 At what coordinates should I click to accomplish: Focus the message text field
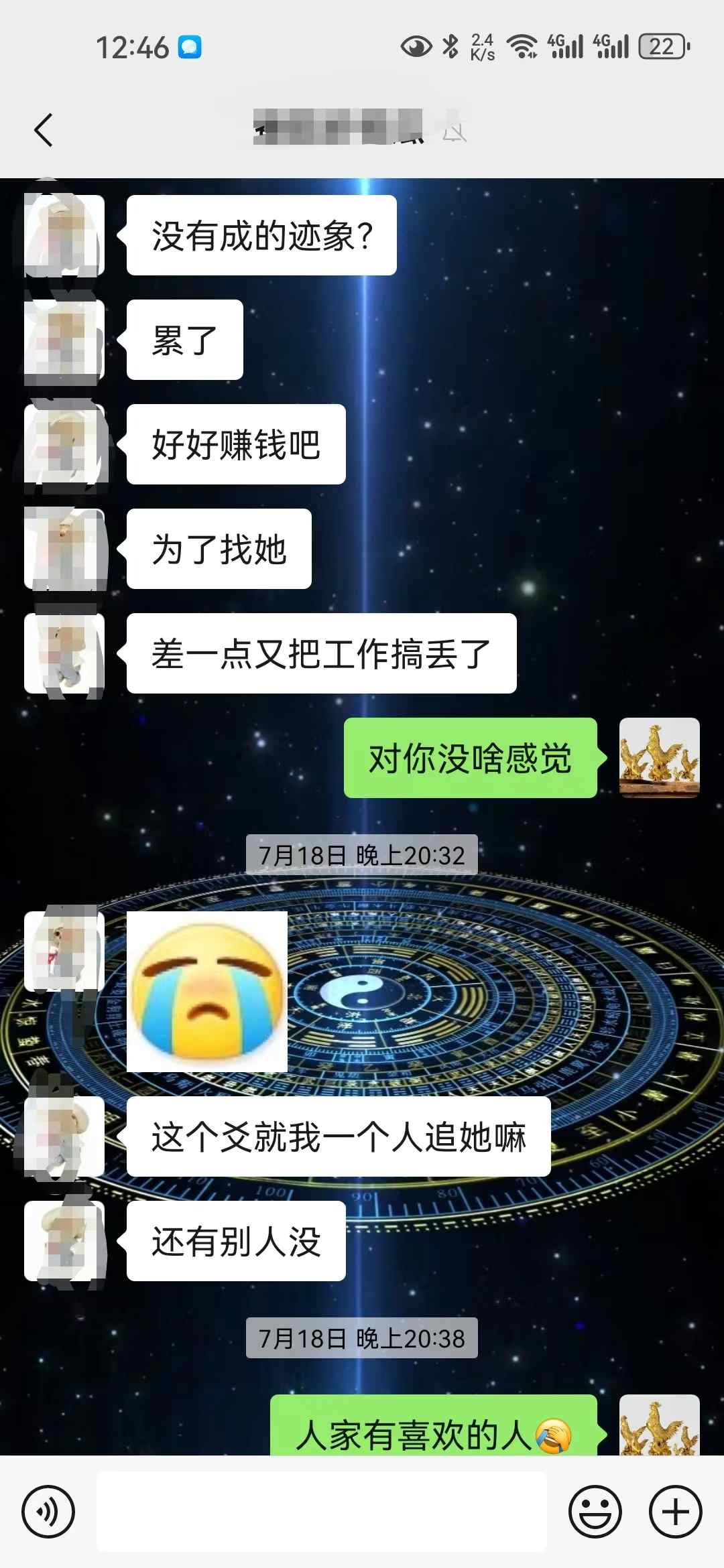[x=322, y=1512]
